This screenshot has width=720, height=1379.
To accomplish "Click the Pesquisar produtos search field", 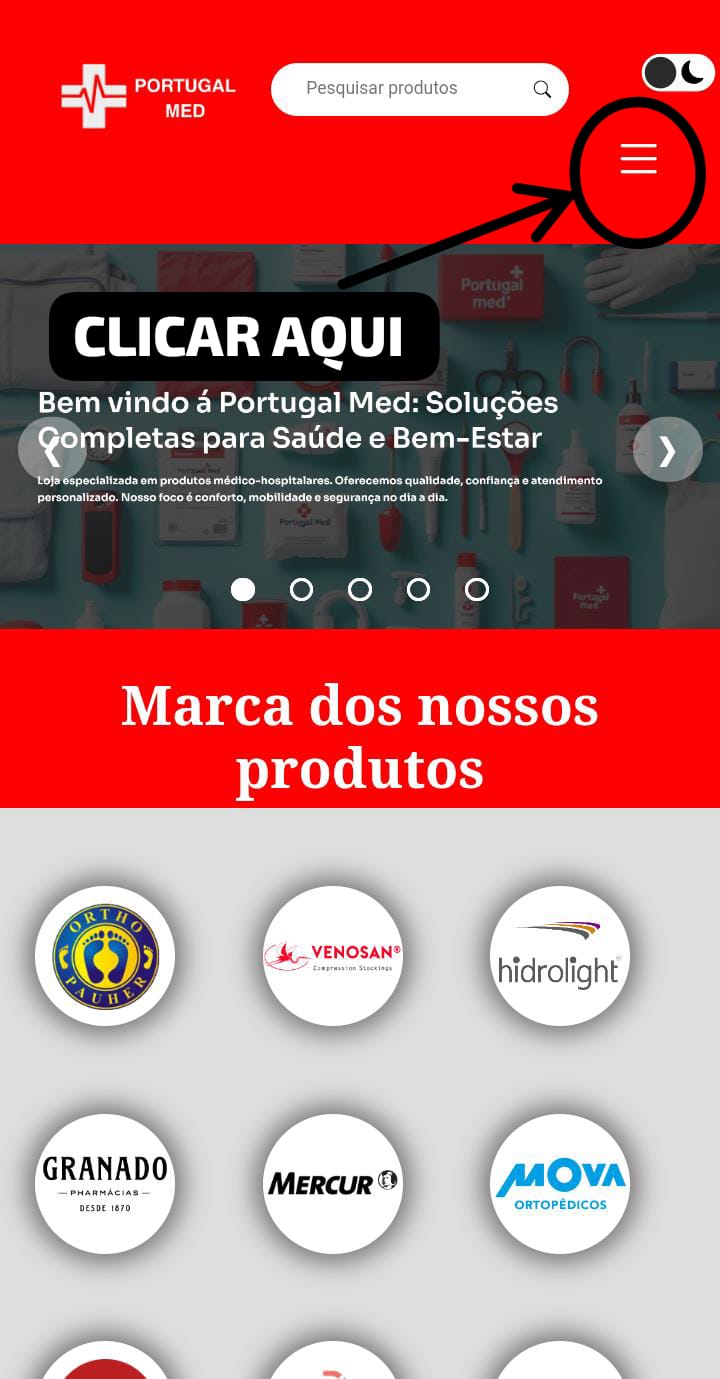I will pos(400,89).
